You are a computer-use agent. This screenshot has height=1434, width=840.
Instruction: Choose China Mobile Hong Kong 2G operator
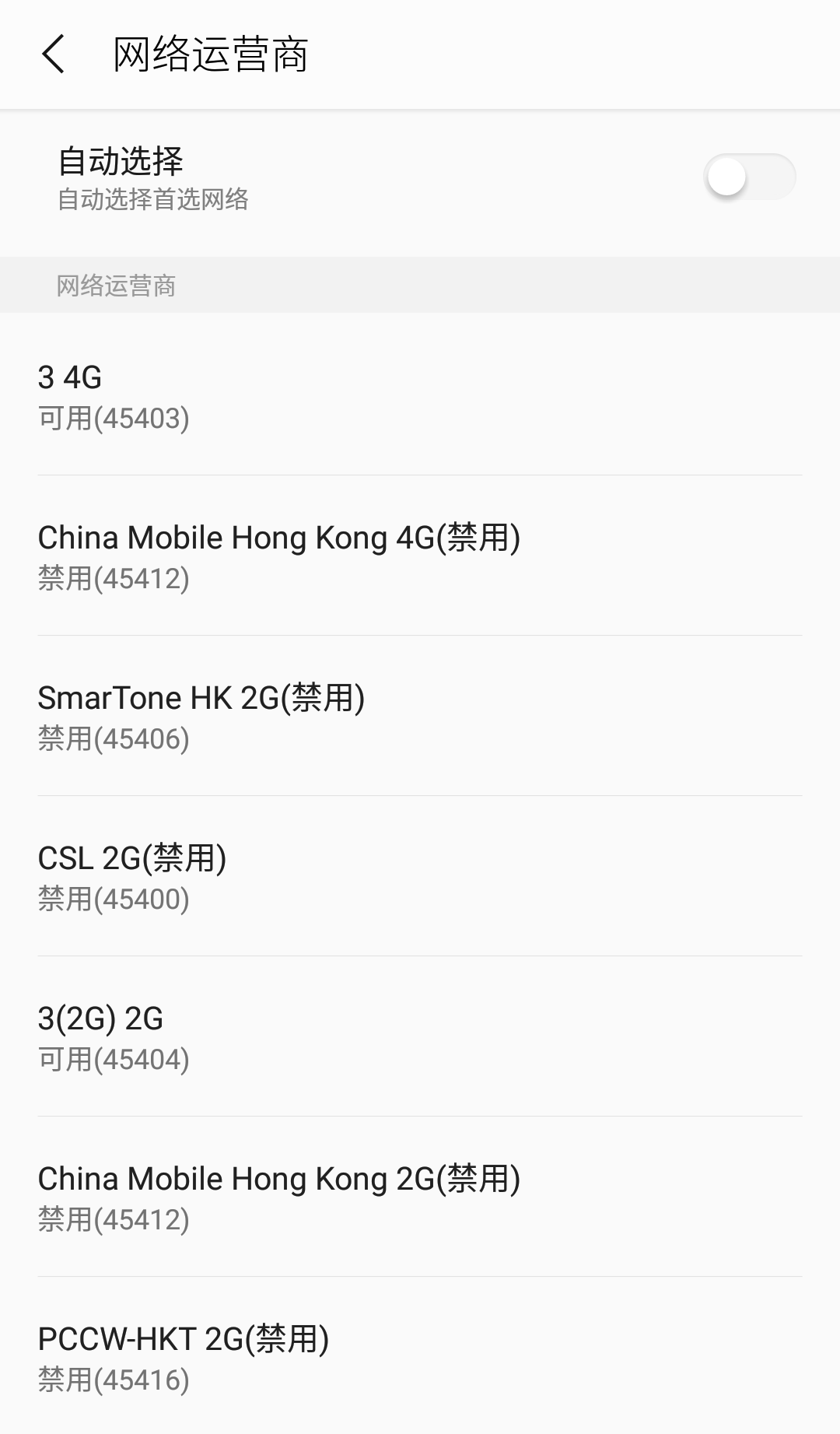(x=420, y=1198)
